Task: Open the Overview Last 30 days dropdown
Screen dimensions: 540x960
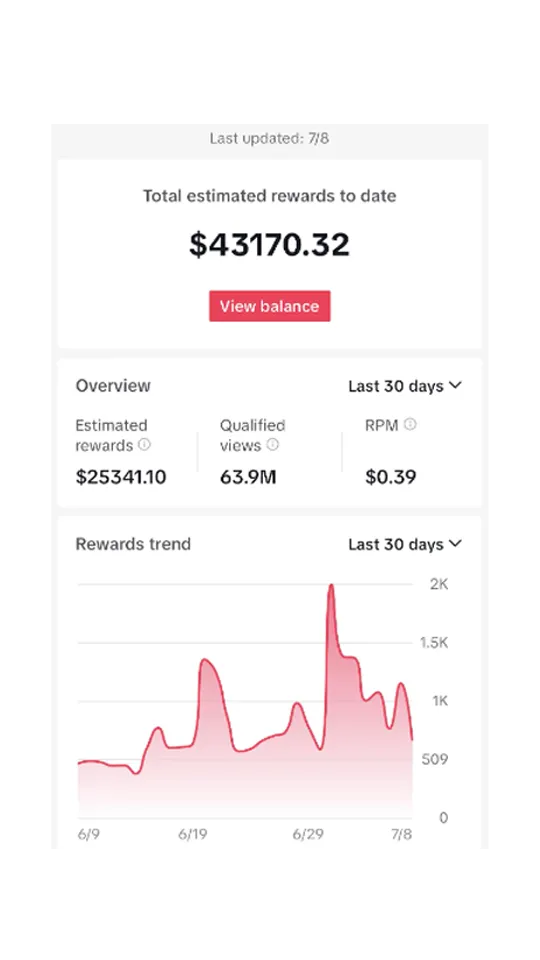Action: (405, 386)
